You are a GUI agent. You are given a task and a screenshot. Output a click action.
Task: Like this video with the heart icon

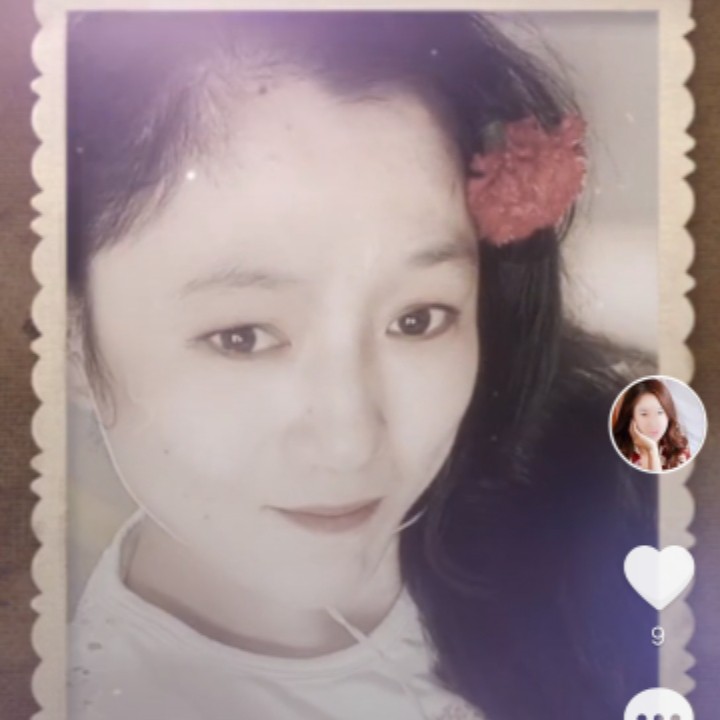(659, 577)
